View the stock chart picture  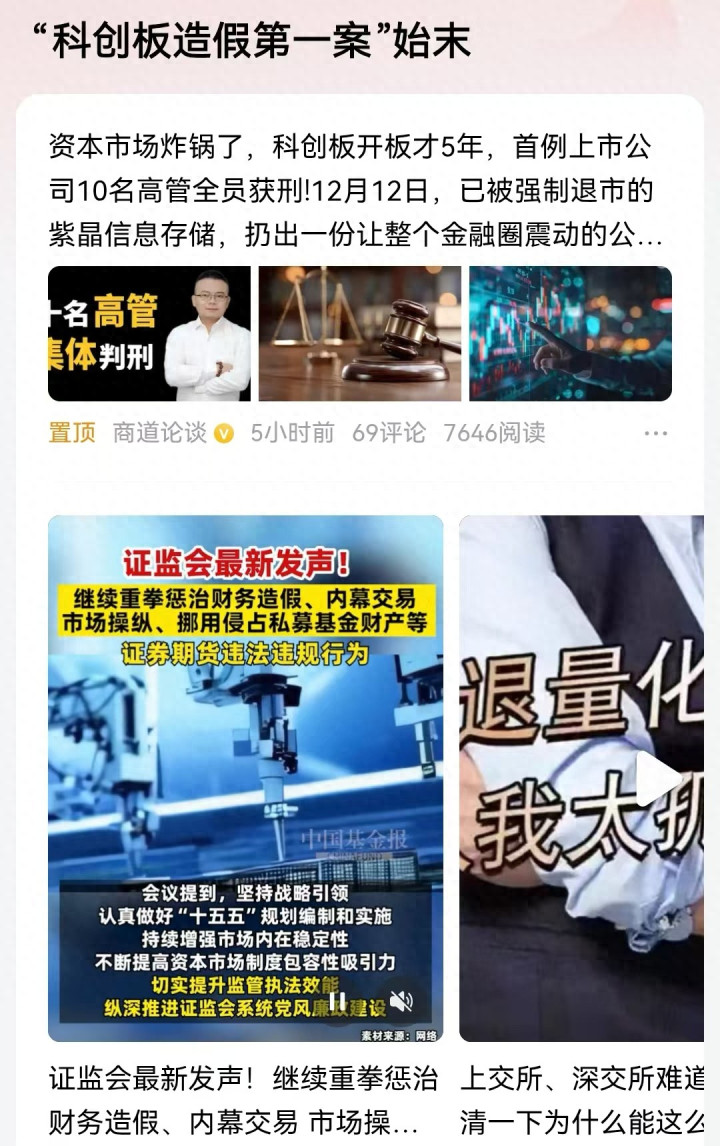tap(570, 333)
